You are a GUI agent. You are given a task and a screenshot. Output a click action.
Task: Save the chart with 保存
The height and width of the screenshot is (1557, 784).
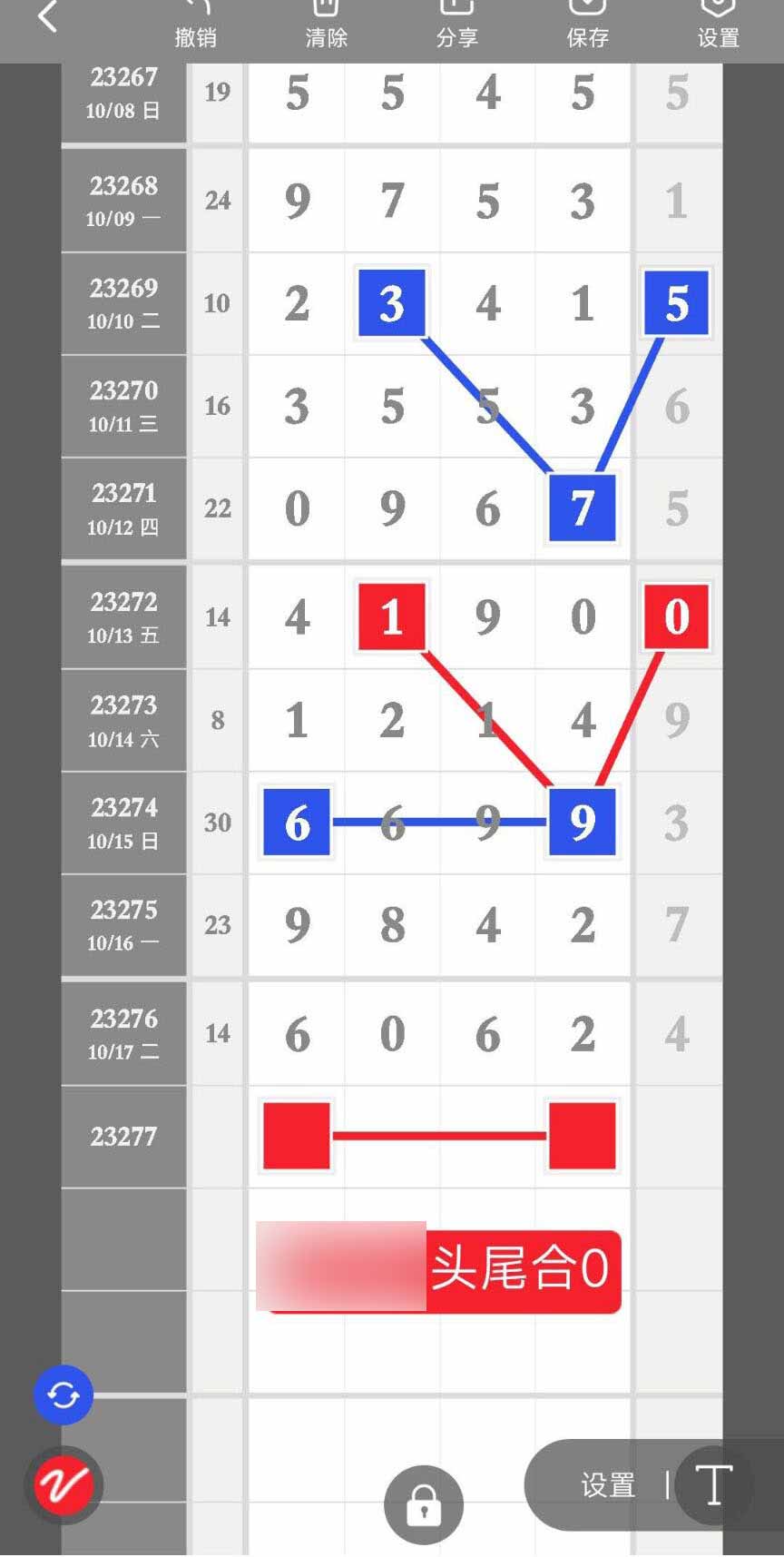tap(587, 25)
